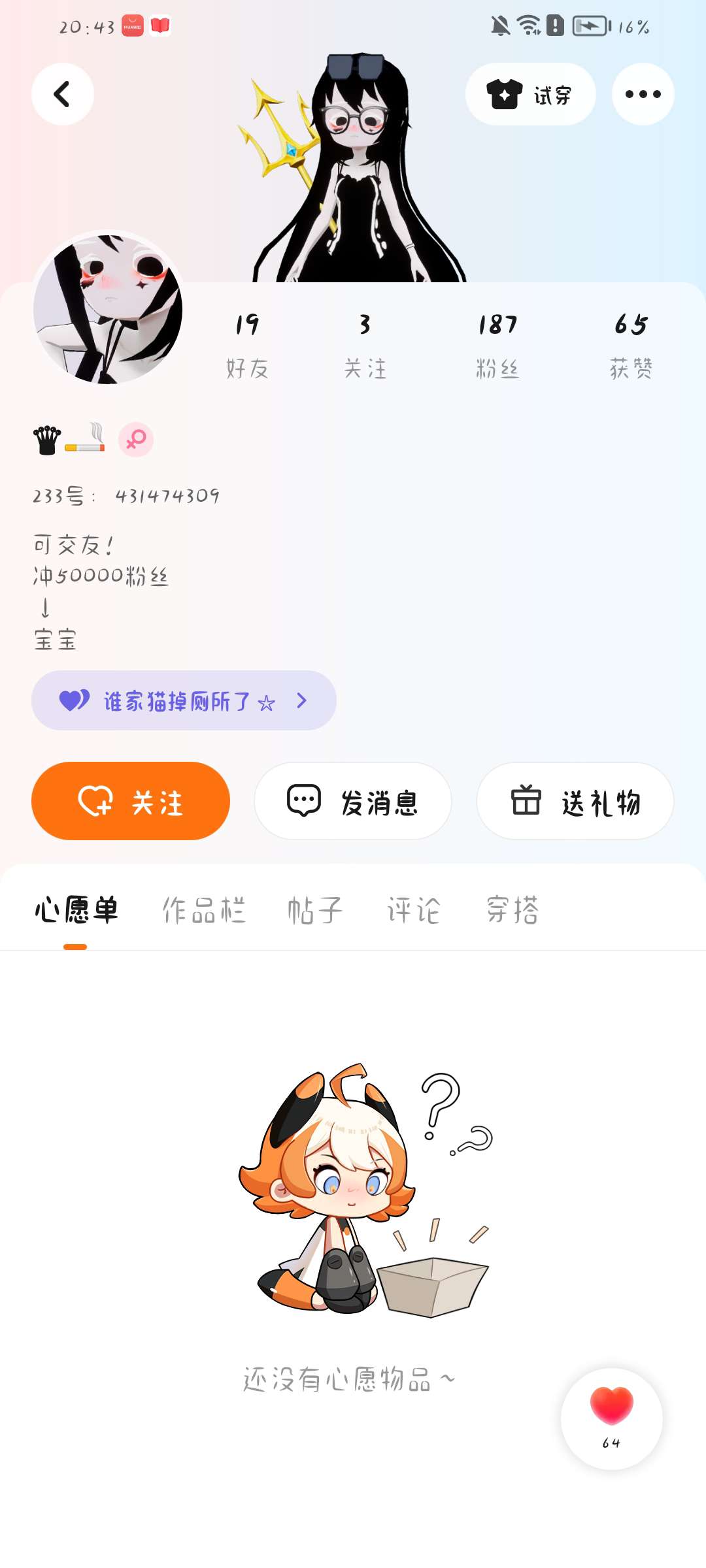Open the 19 好友 friends list

247,345
